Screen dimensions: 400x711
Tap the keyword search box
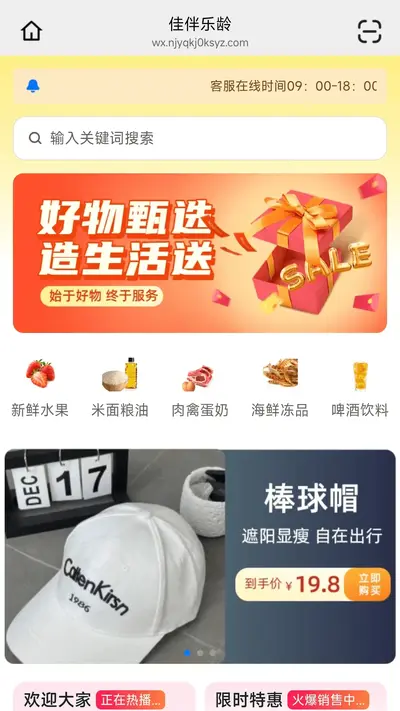(x=200, y=138)
